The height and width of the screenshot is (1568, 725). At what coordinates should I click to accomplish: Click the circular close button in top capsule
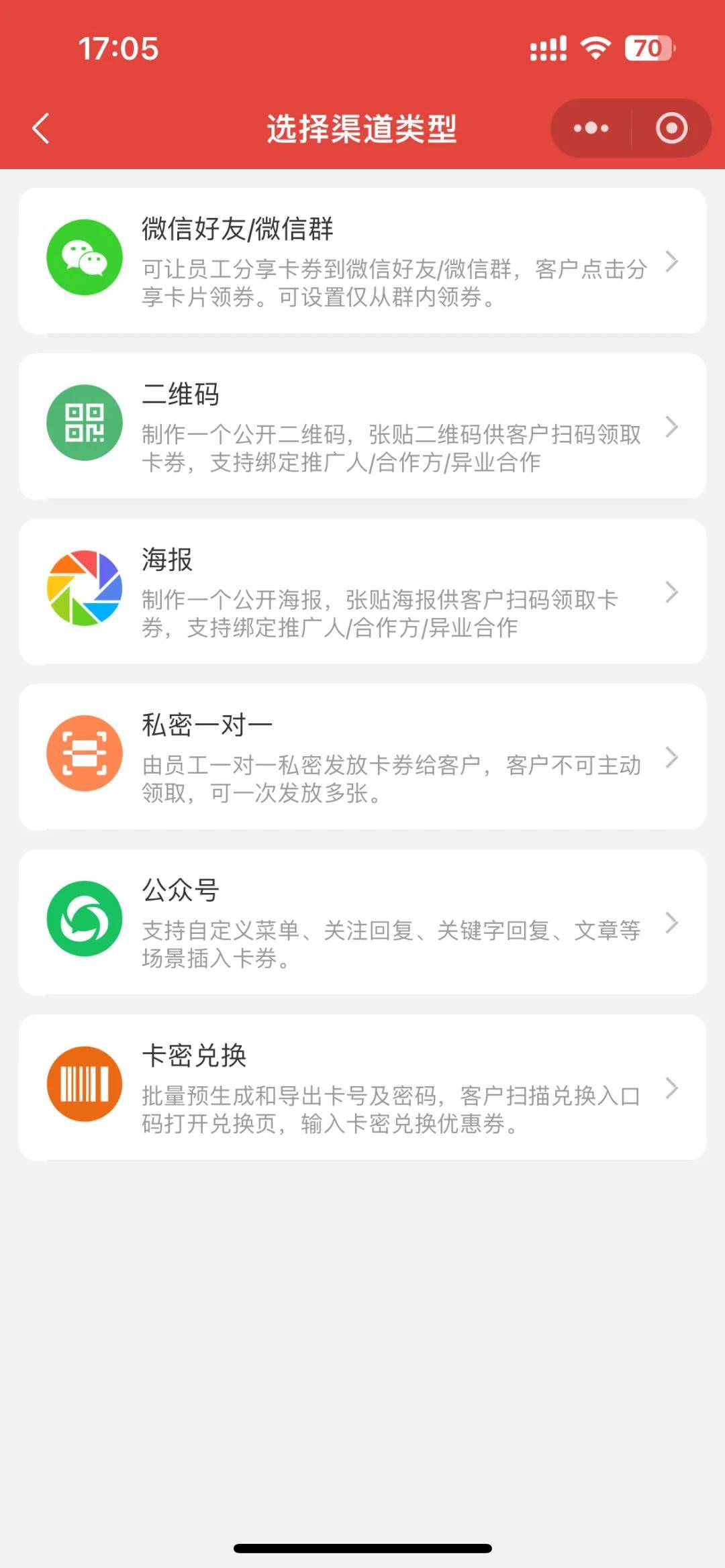click(x=671, y=128)
